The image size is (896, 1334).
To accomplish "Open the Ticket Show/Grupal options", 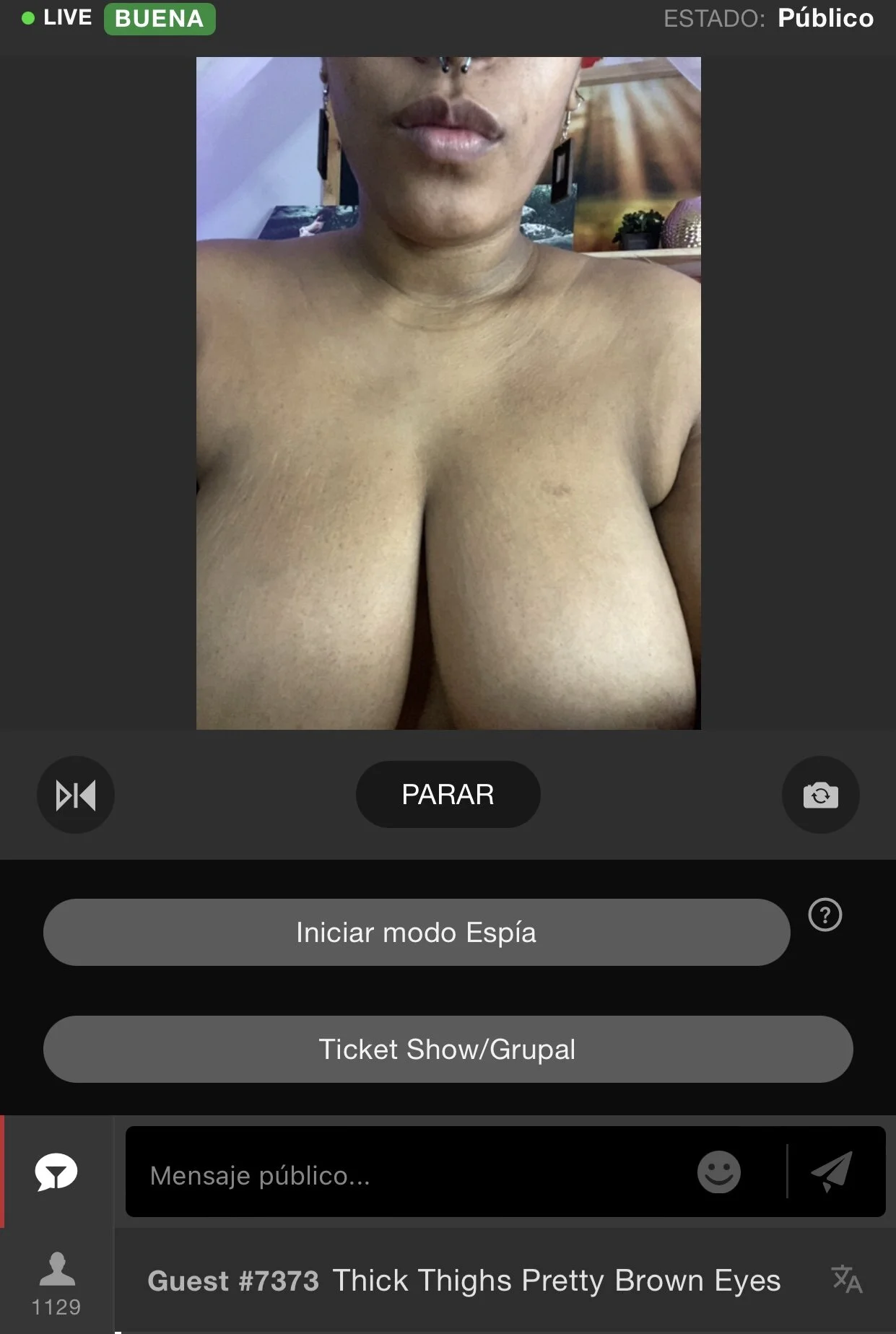I will pyautogui.click(x=448, y=1049).
